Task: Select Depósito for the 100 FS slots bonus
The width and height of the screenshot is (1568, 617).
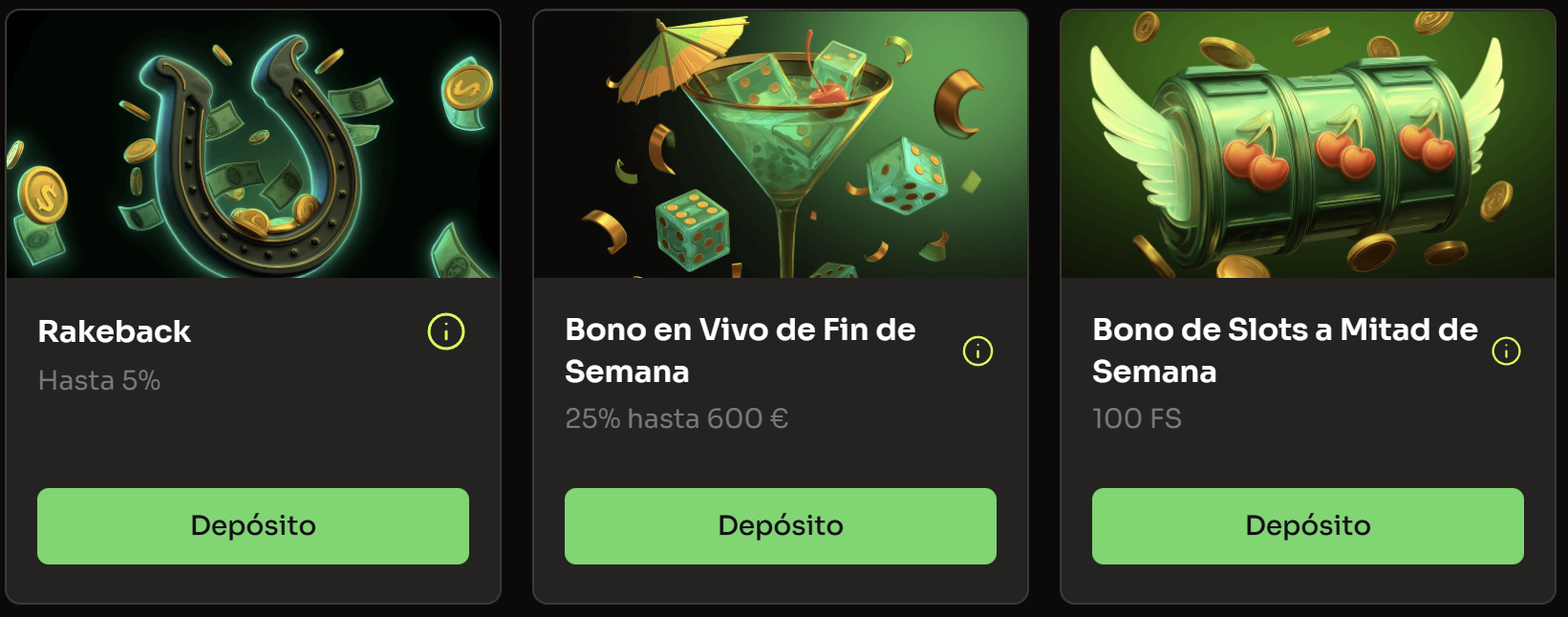Action: (1308, 526)
